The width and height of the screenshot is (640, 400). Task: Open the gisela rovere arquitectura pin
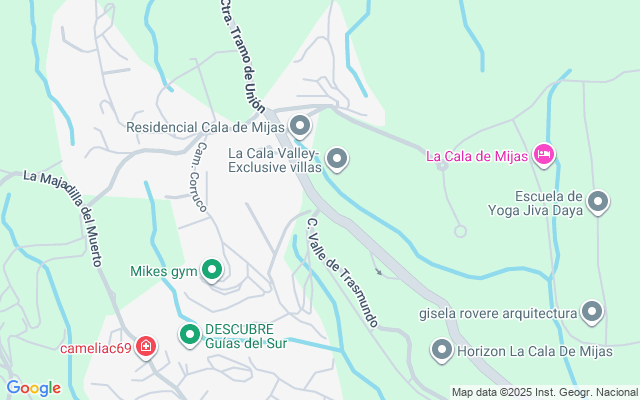point(592,313)
